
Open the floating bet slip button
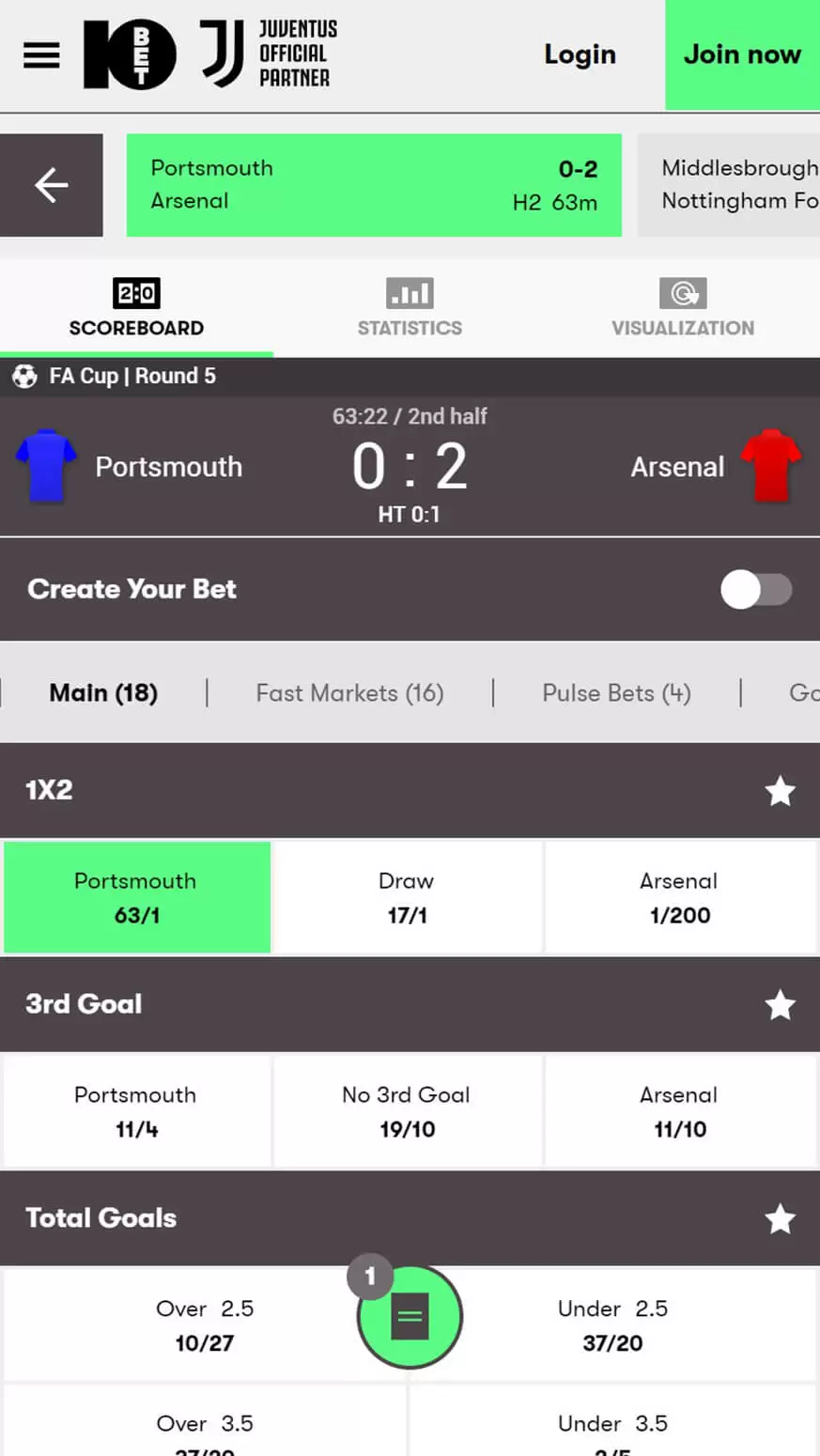(x=410, y=1317)
